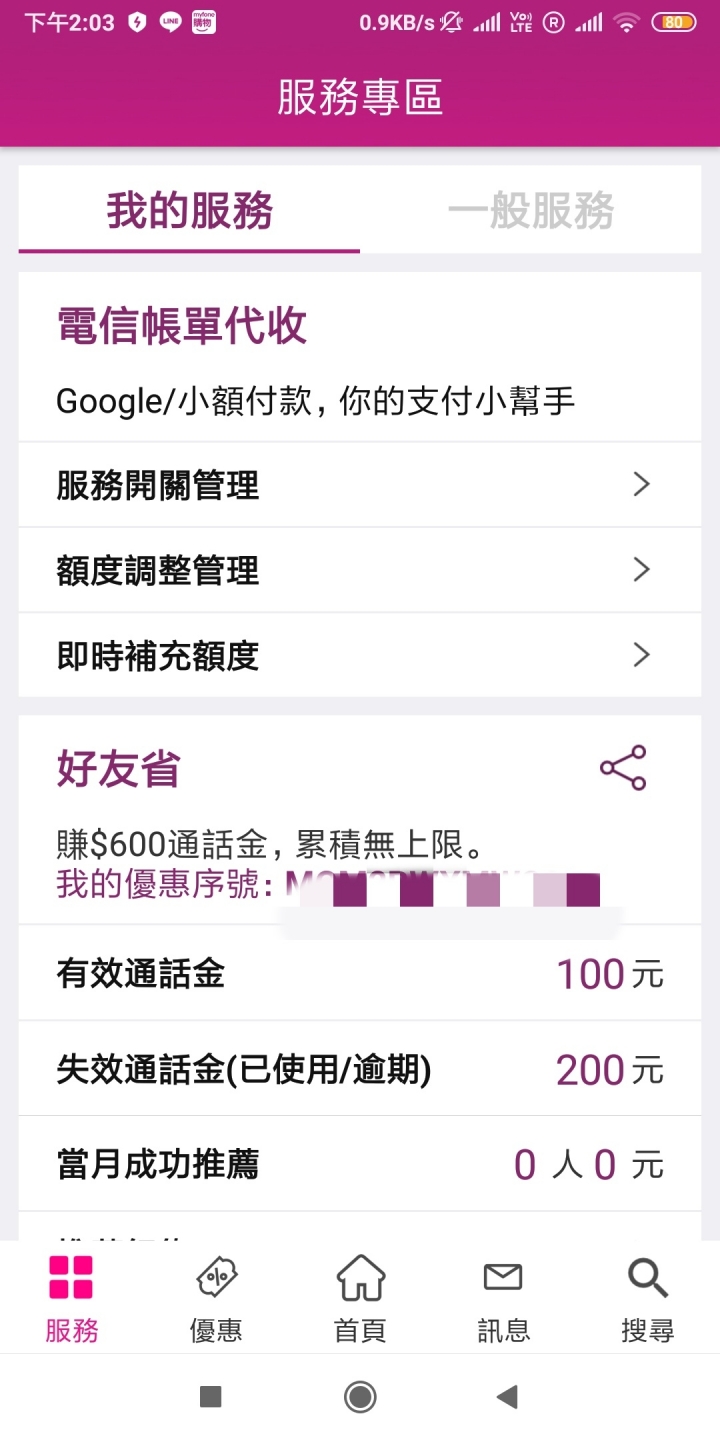
Task: Switch to the 一般服務 tab
Action: (x=530, y=210)
